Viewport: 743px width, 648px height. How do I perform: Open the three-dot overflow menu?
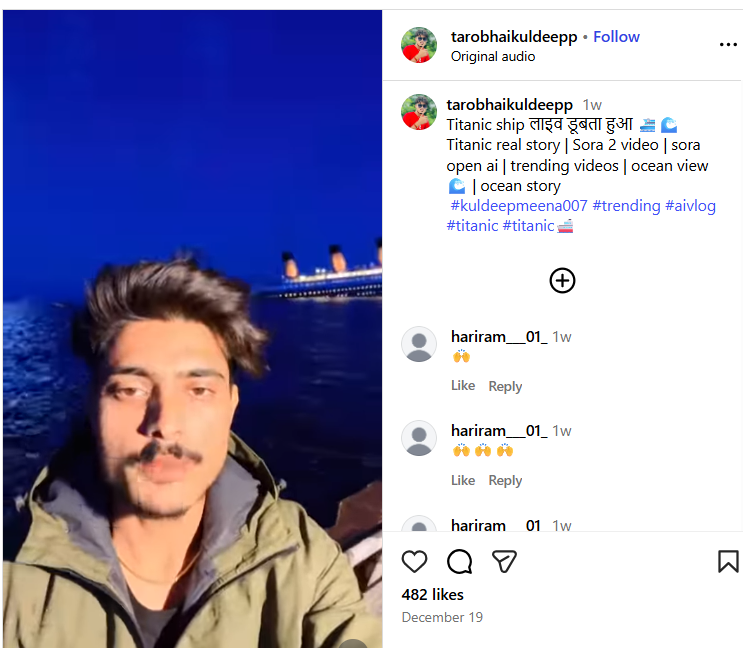point(728,45)
